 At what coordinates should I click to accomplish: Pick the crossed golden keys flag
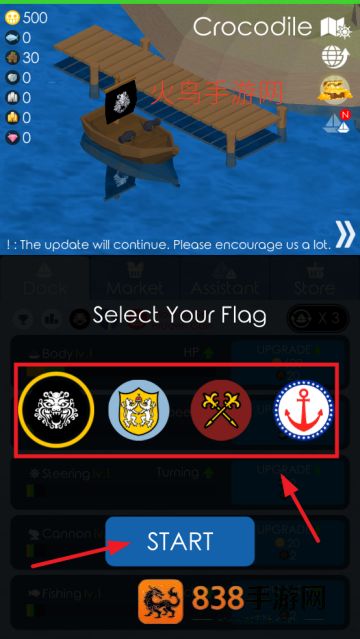point(221,410)
